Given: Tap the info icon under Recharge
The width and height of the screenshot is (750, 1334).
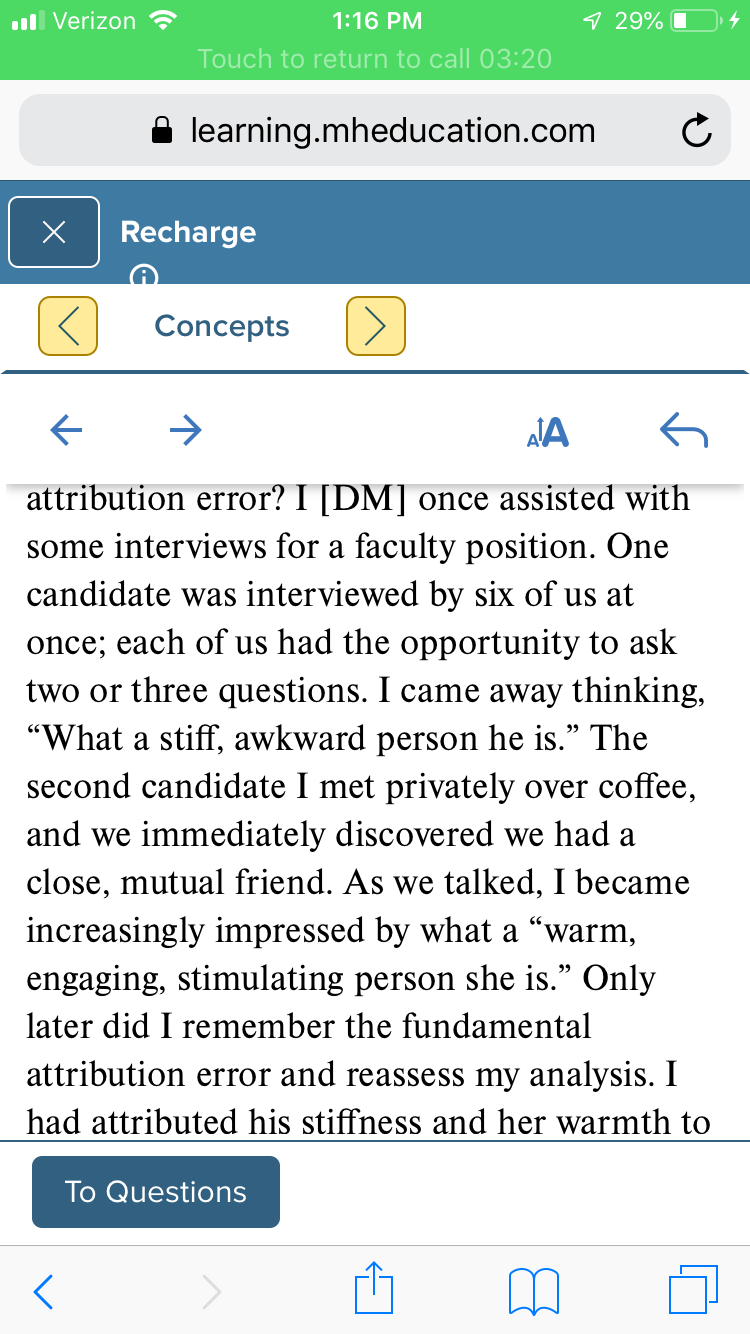Looking at the screenshot, I should 145,276.
